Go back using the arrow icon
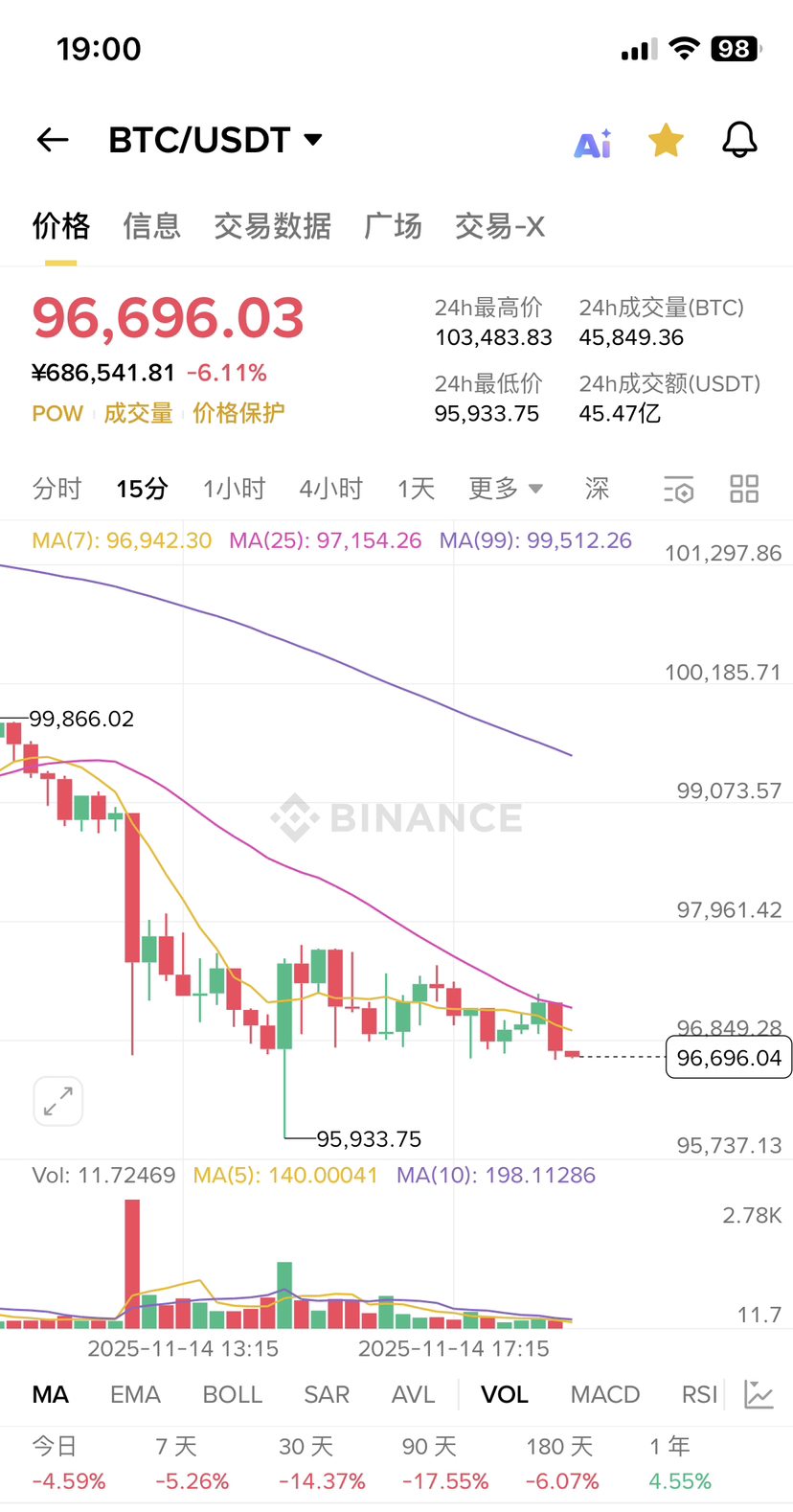This screenshot has height=1512, width=793. pos(53,140)
